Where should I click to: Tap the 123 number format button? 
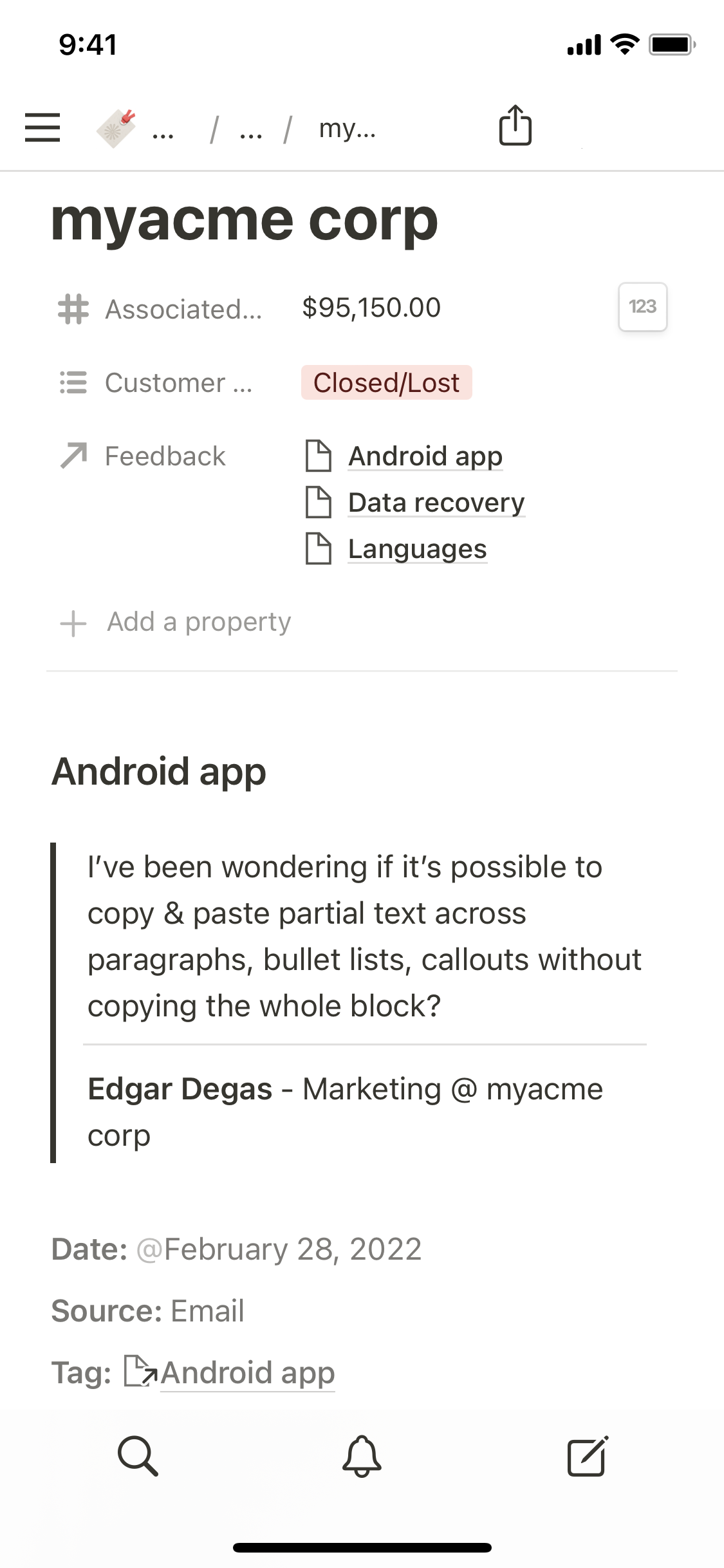coord(642,307)
